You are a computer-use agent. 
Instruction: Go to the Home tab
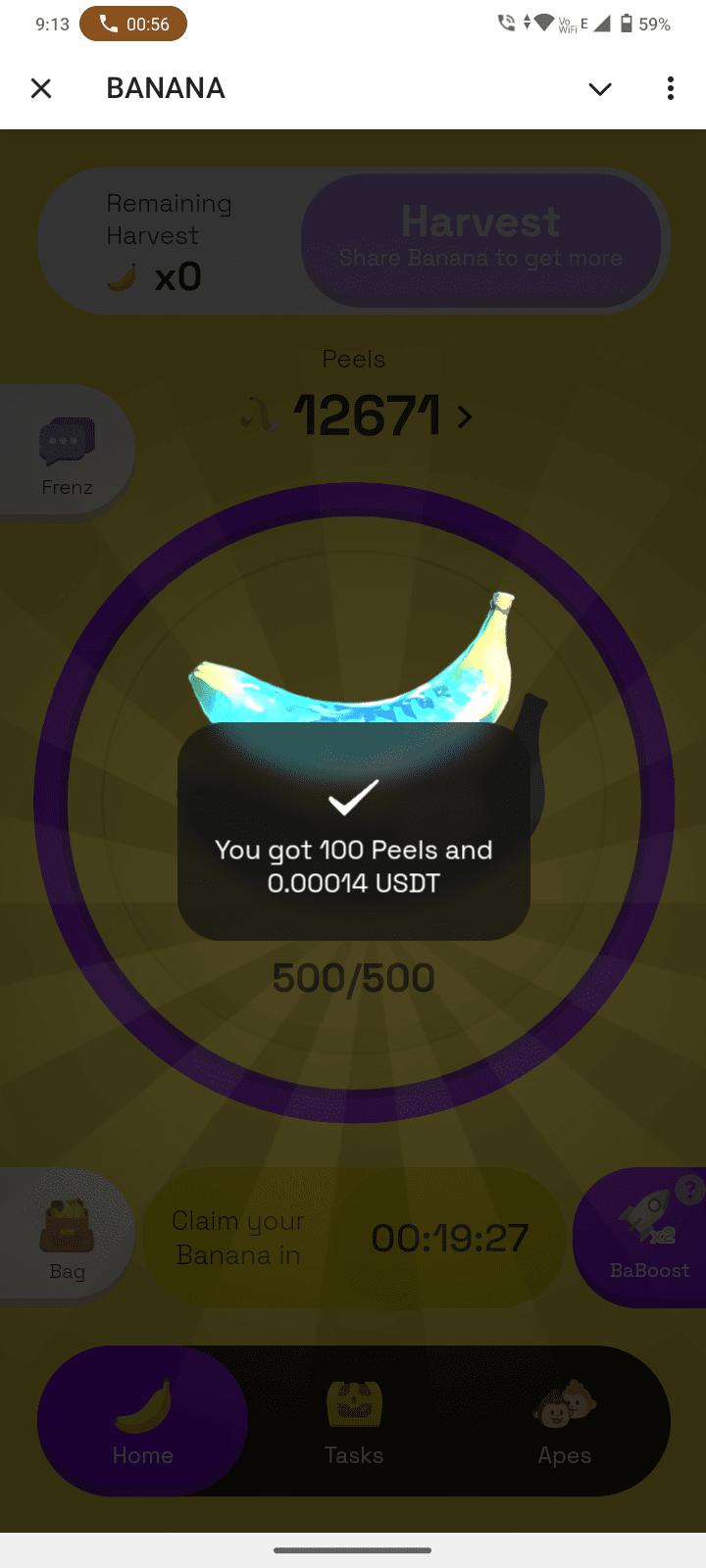(x=143, y=1421)
